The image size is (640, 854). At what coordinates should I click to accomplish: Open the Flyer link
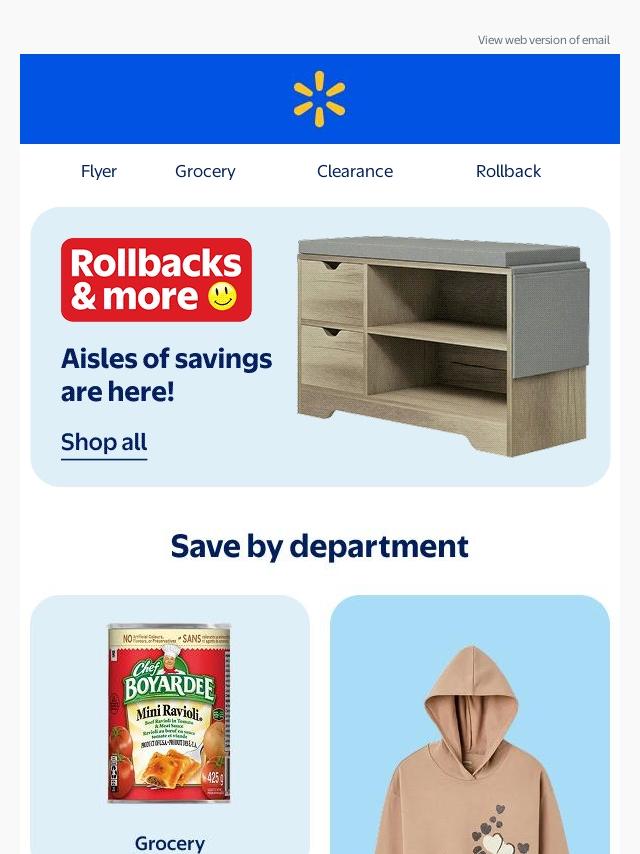click(99, 171)
